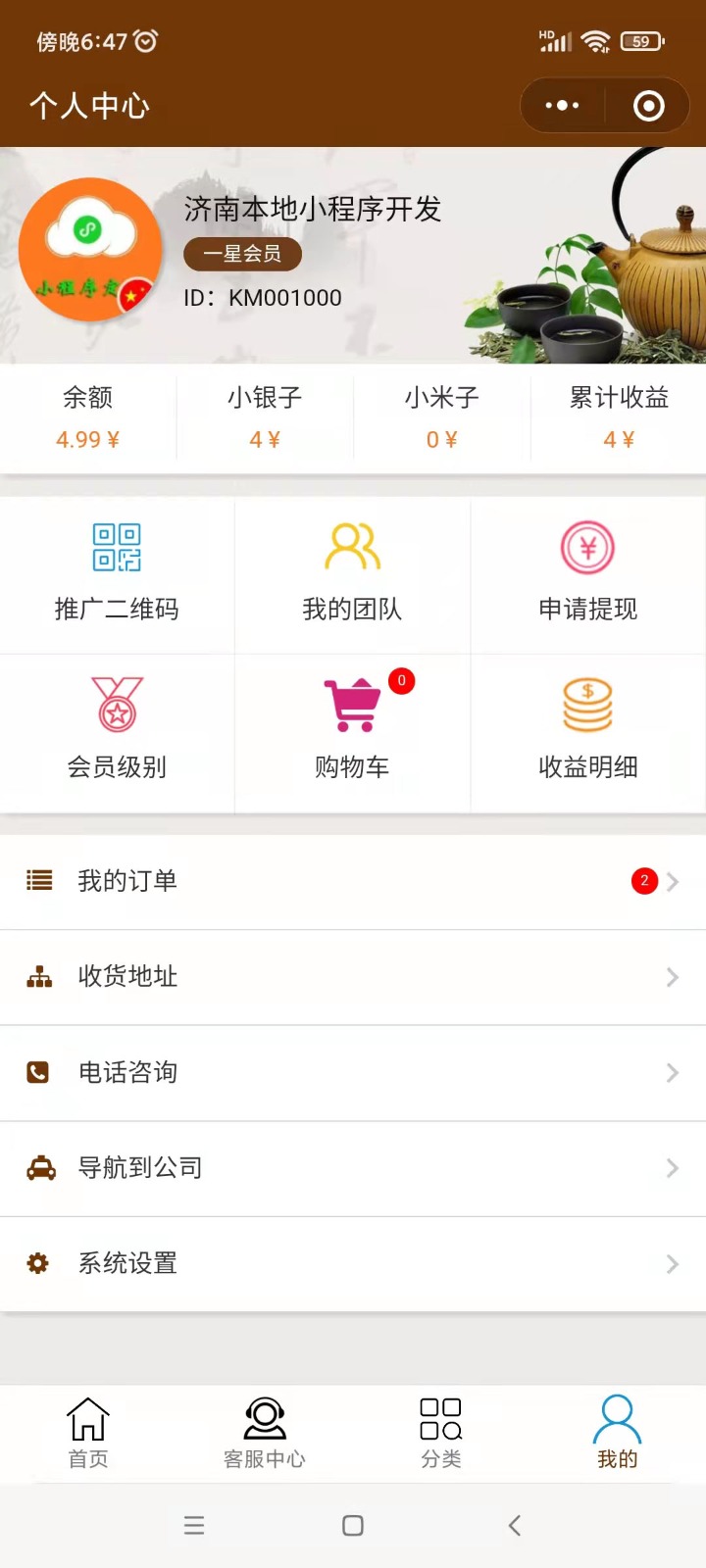Check 会员级别 membership level
The image size is (706, 1568).
coord(117,731)
